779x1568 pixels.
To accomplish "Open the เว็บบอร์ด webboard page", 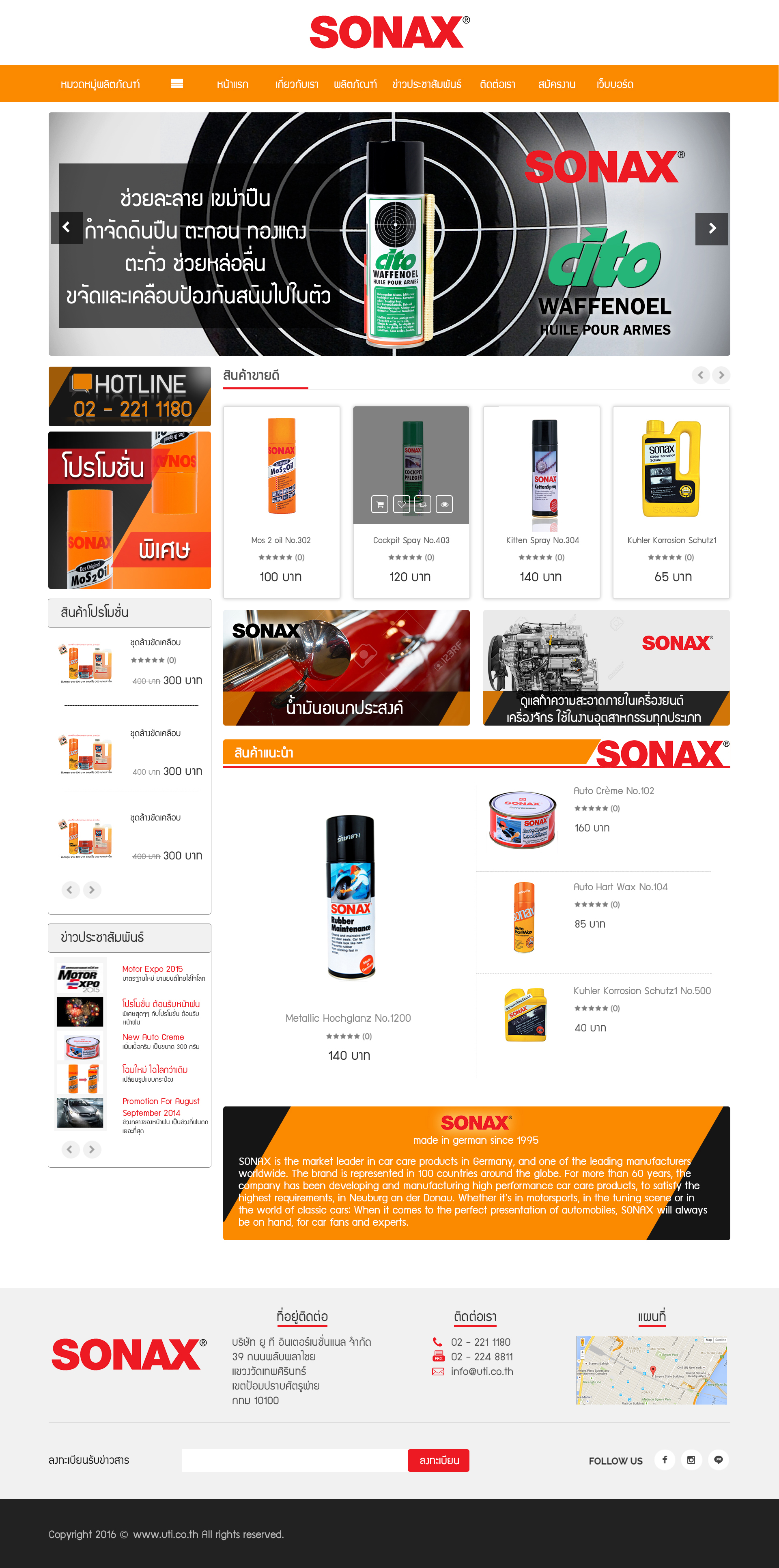I will (615, 85).
